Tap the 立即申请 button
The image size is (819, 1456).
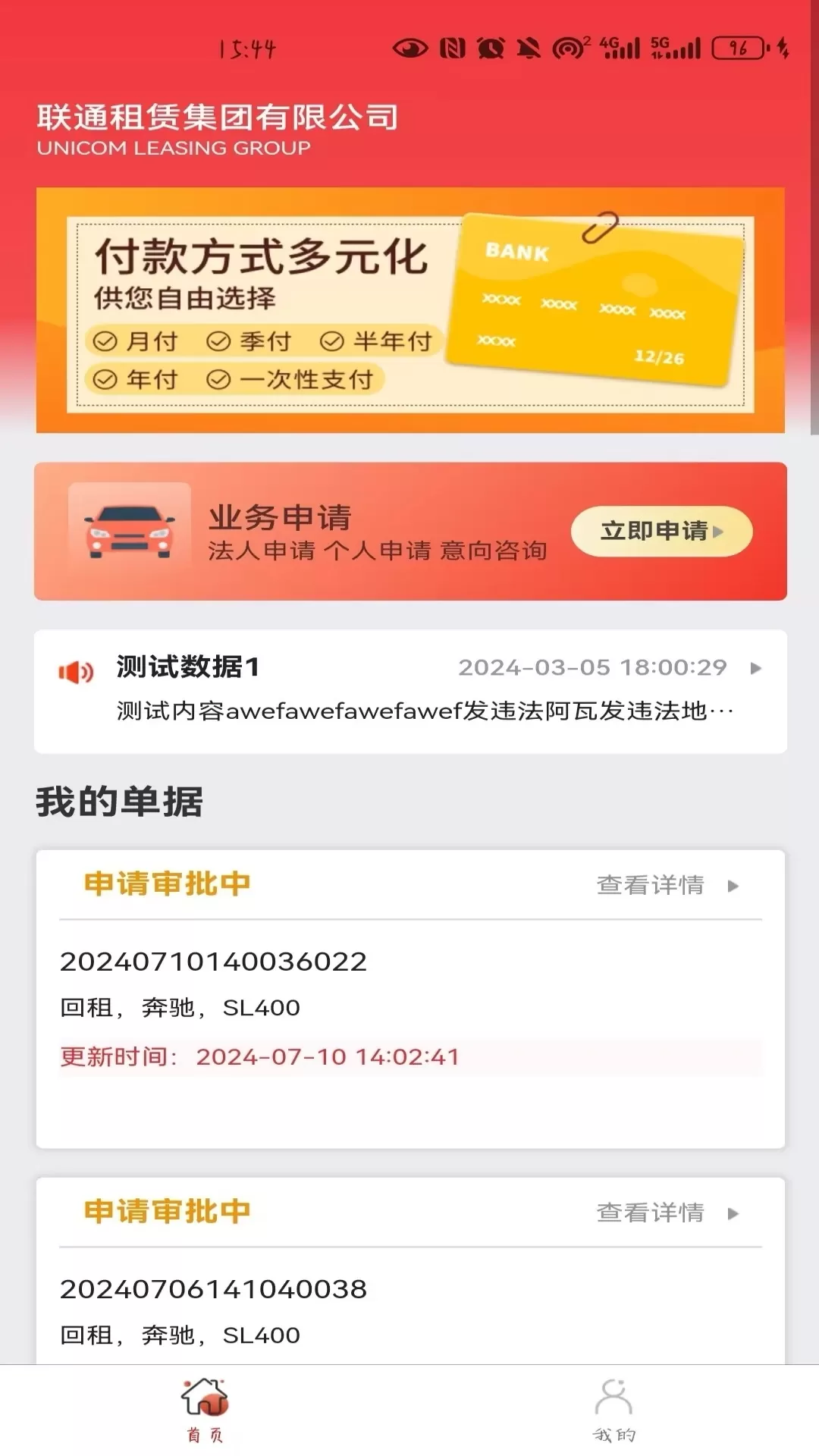[661, 531]
